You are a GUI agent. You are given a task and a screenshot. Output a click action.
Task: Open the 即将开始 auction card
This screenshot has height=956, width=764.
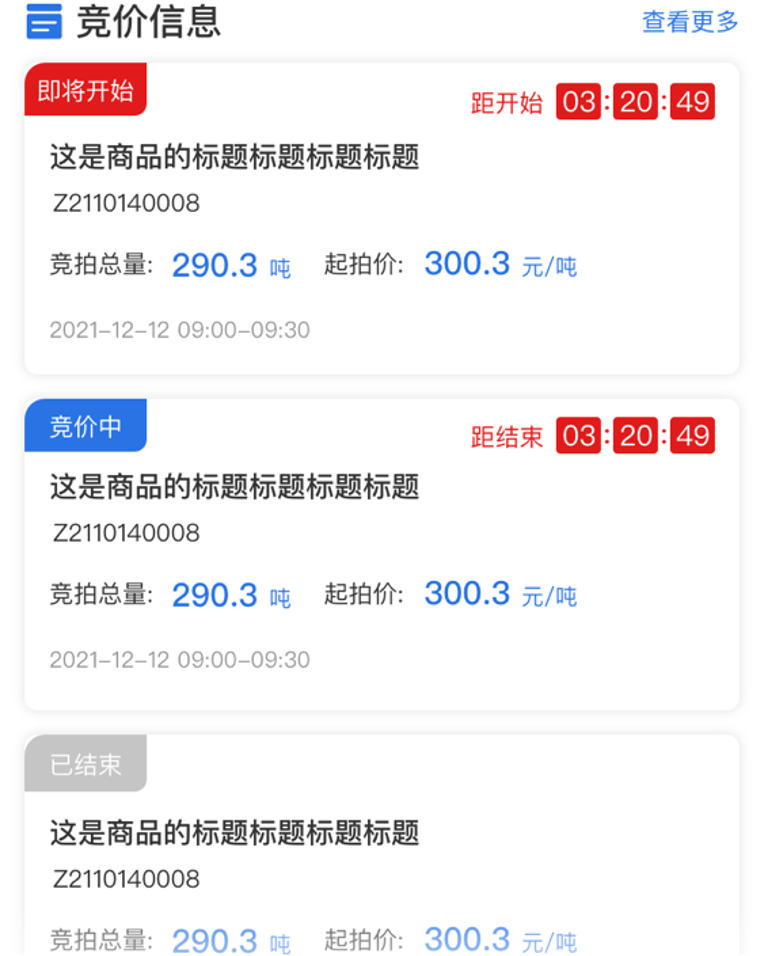(x=380, y=220)
